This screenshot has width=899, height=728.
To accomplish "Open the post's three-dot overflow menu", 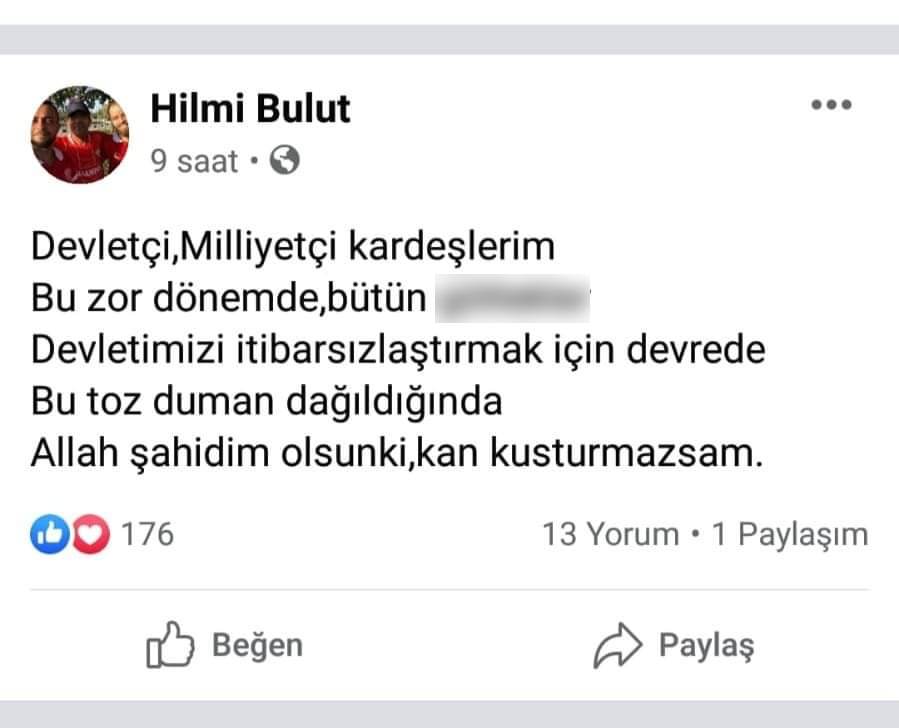I will [x=830, y=105].
